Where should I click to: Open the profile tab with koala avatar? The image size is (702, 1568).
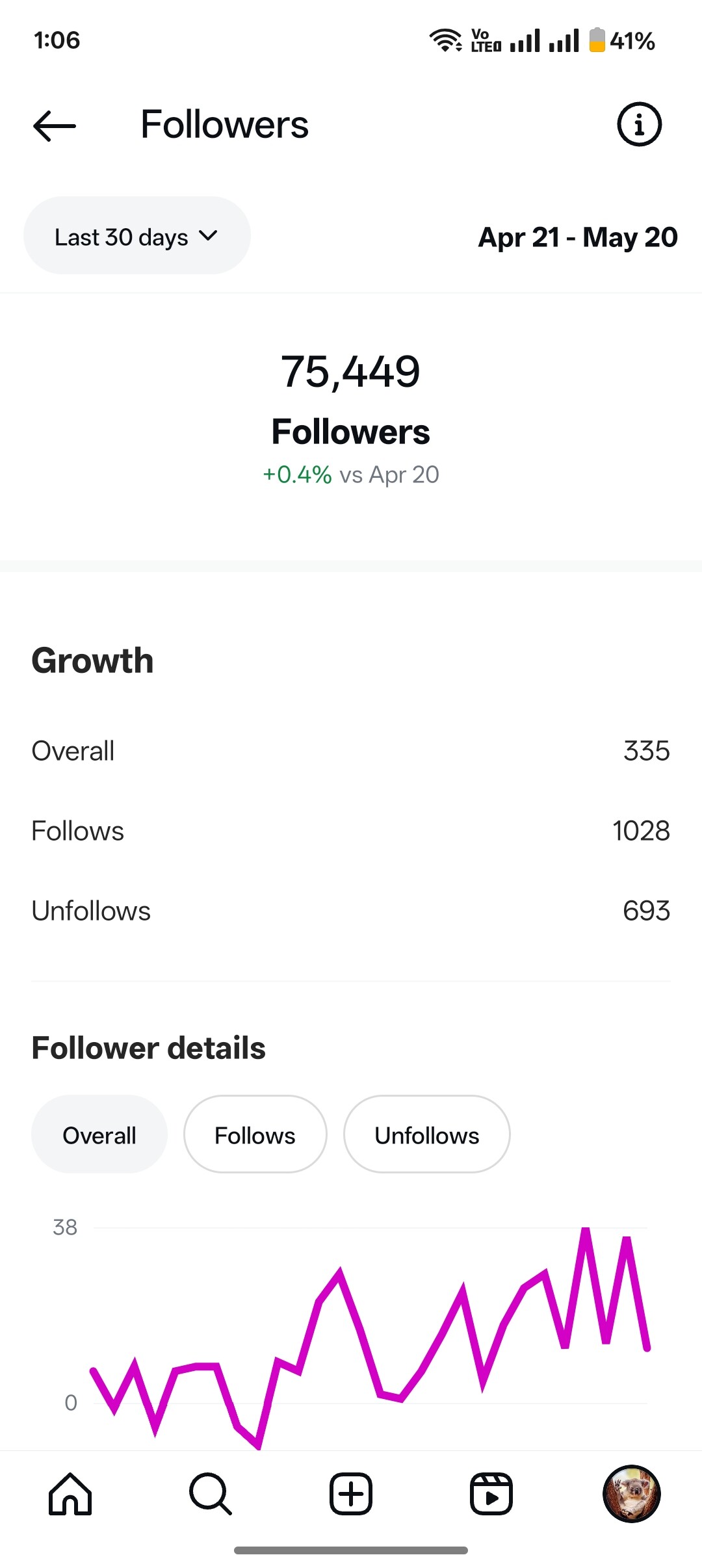coord(632,1494)
